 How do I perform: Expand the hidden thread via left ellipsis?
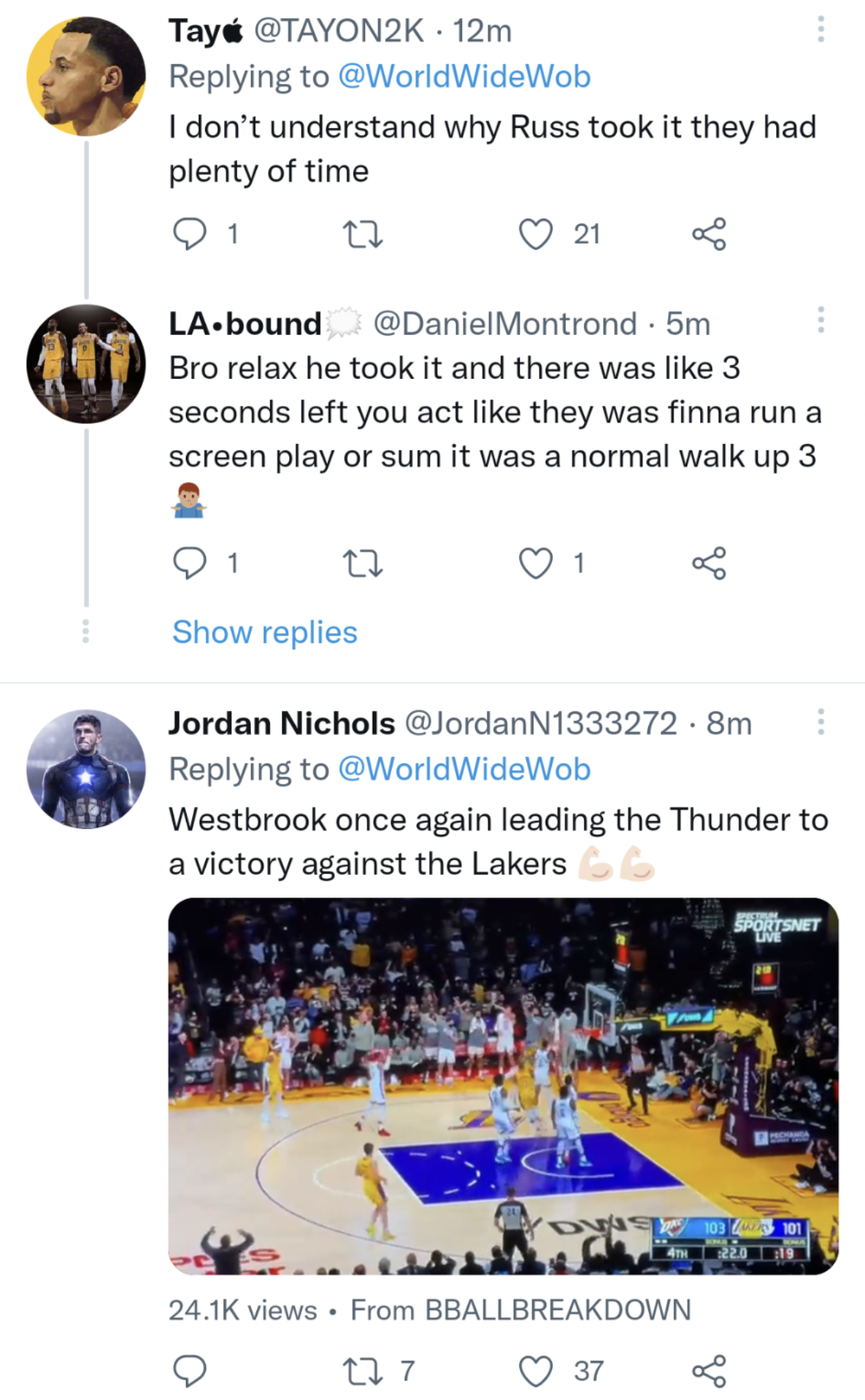coord(85,632)
